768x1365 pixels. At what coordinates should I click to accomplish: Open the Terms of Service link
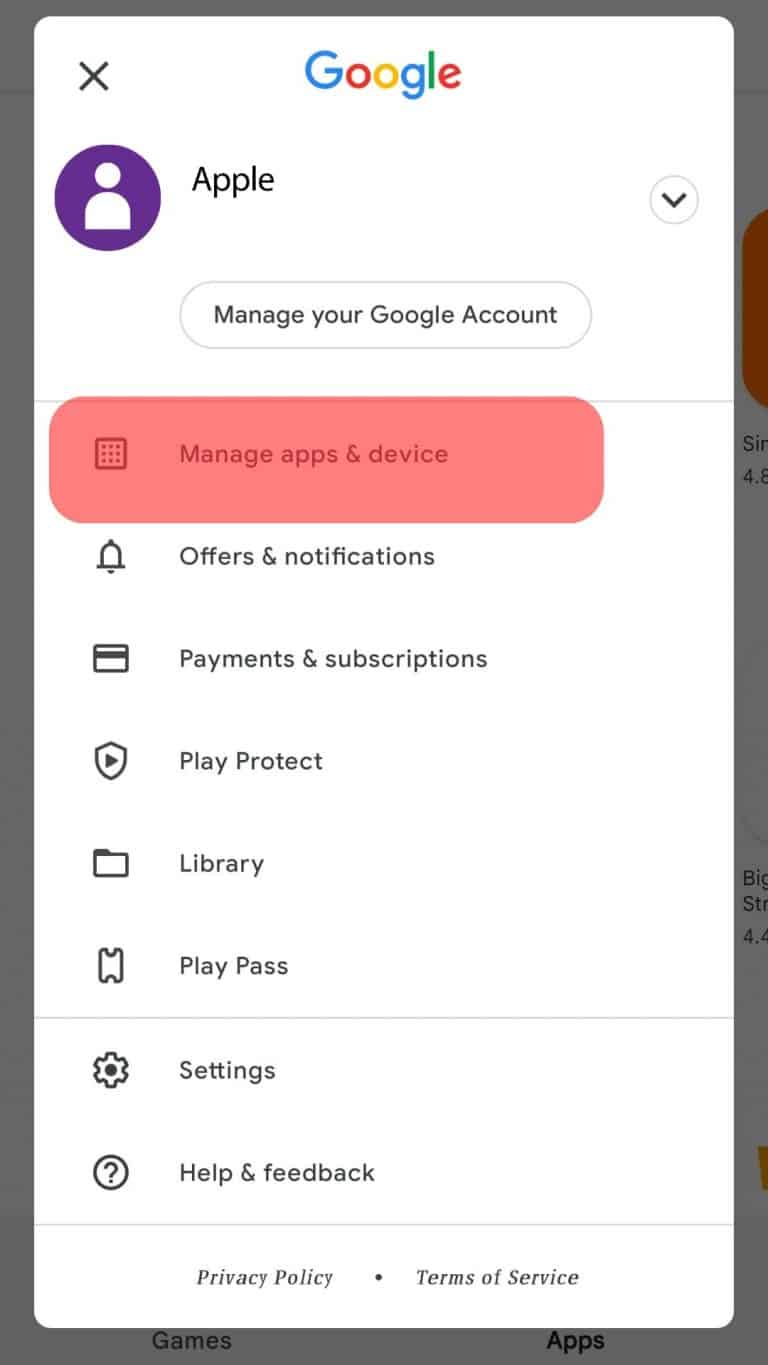point(497,1277)
